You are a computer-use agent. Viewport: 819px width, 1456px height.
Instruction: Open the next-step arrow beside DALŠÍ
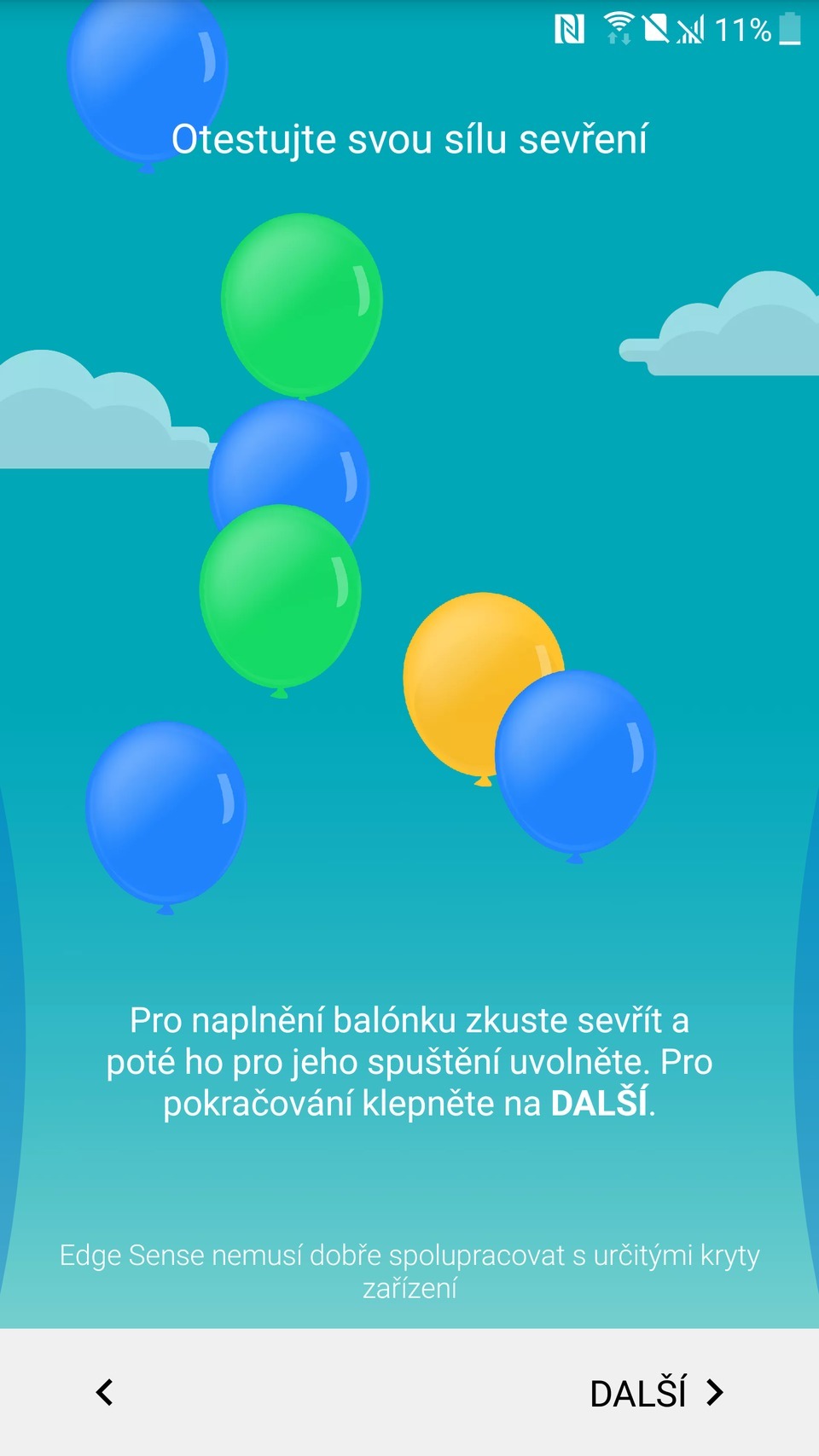click(714, 1390)
